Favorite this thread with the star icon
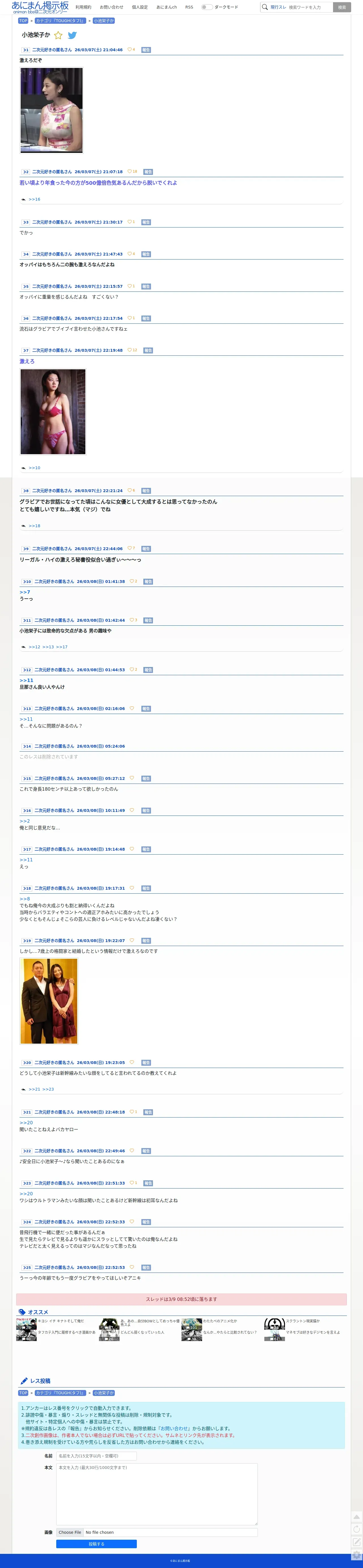The image size is (363, 1568). (x=58, y=35)
